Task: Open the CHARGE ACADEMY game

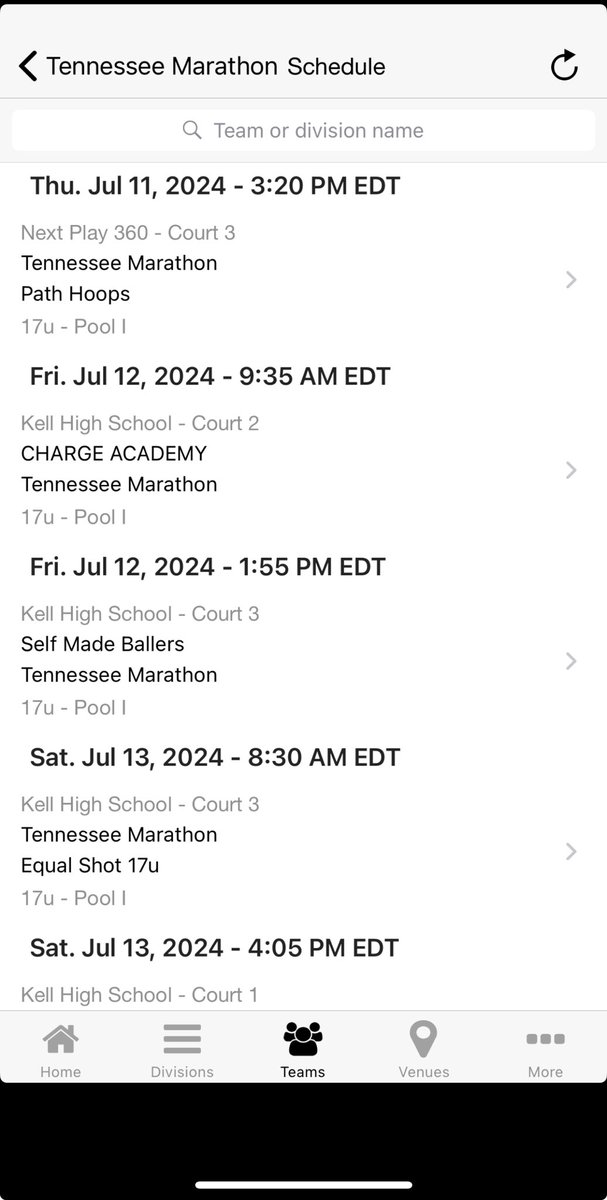Action: [300, 470]
